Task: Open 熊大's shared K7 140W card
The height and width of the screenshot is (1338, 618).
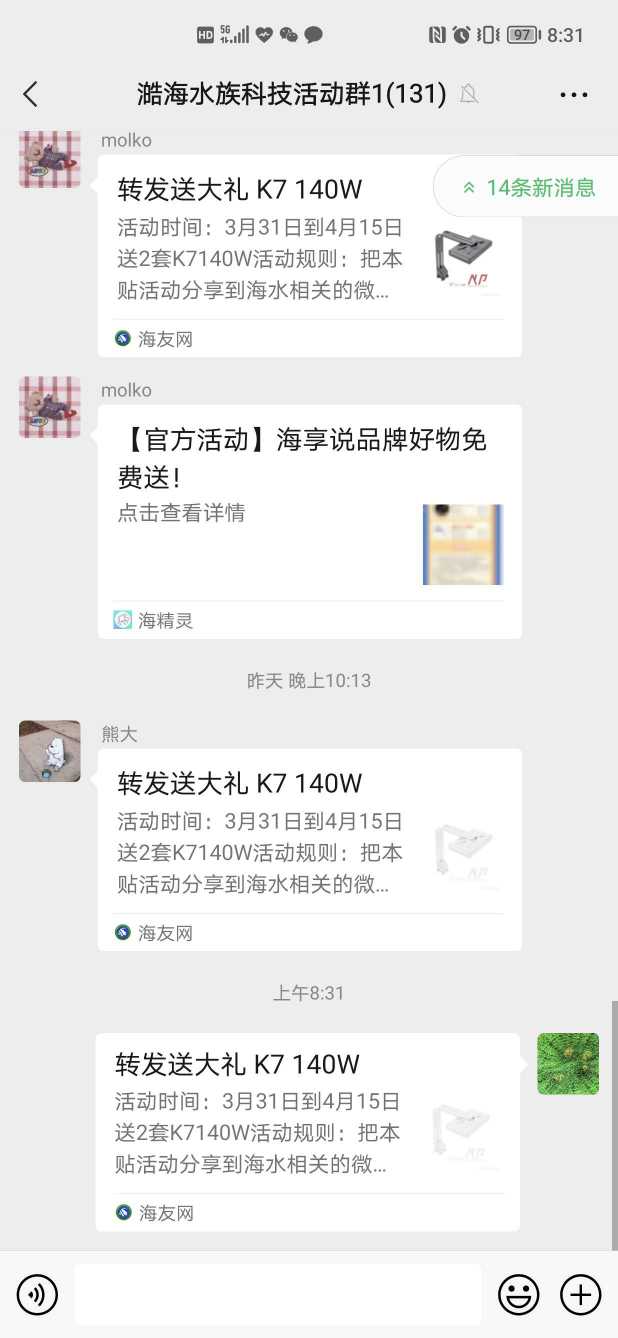Action: pos(310,850)
